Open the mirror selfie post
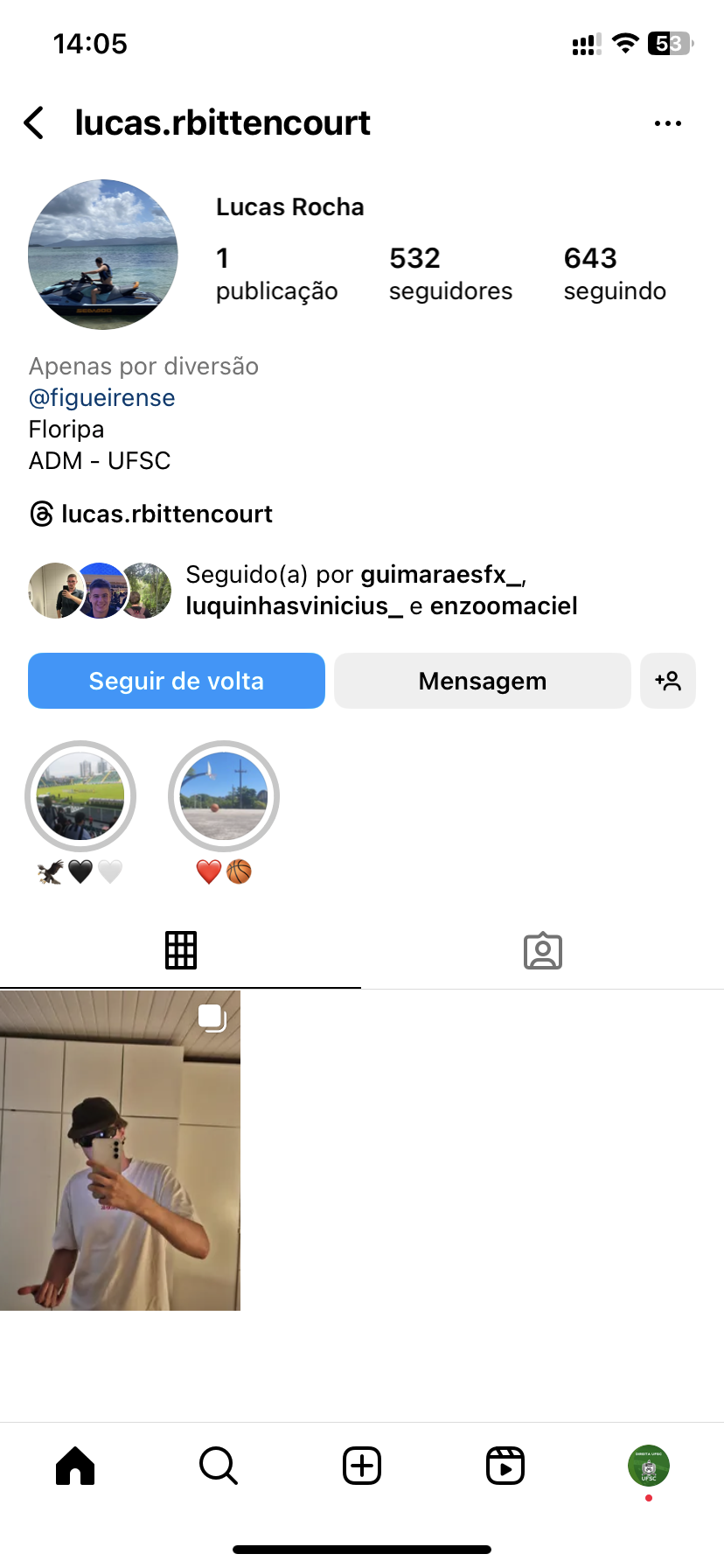 coord(120,1151)
